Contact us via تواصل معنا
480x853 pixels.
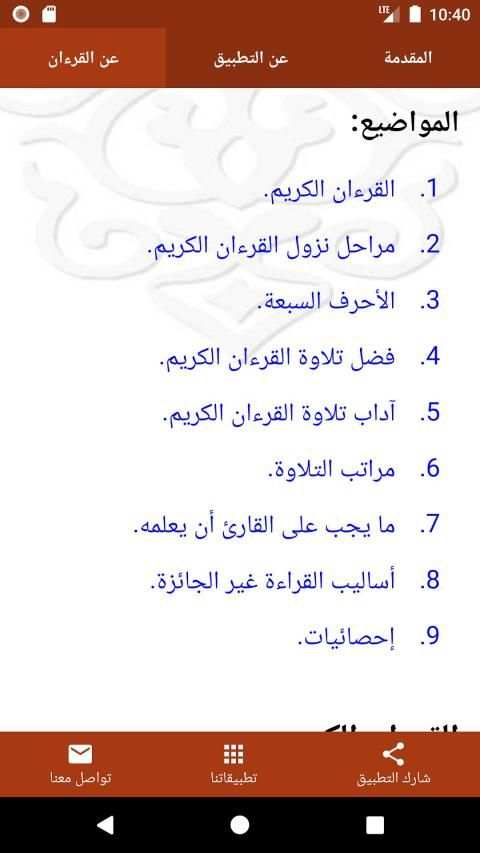click(x=80, y=764)
